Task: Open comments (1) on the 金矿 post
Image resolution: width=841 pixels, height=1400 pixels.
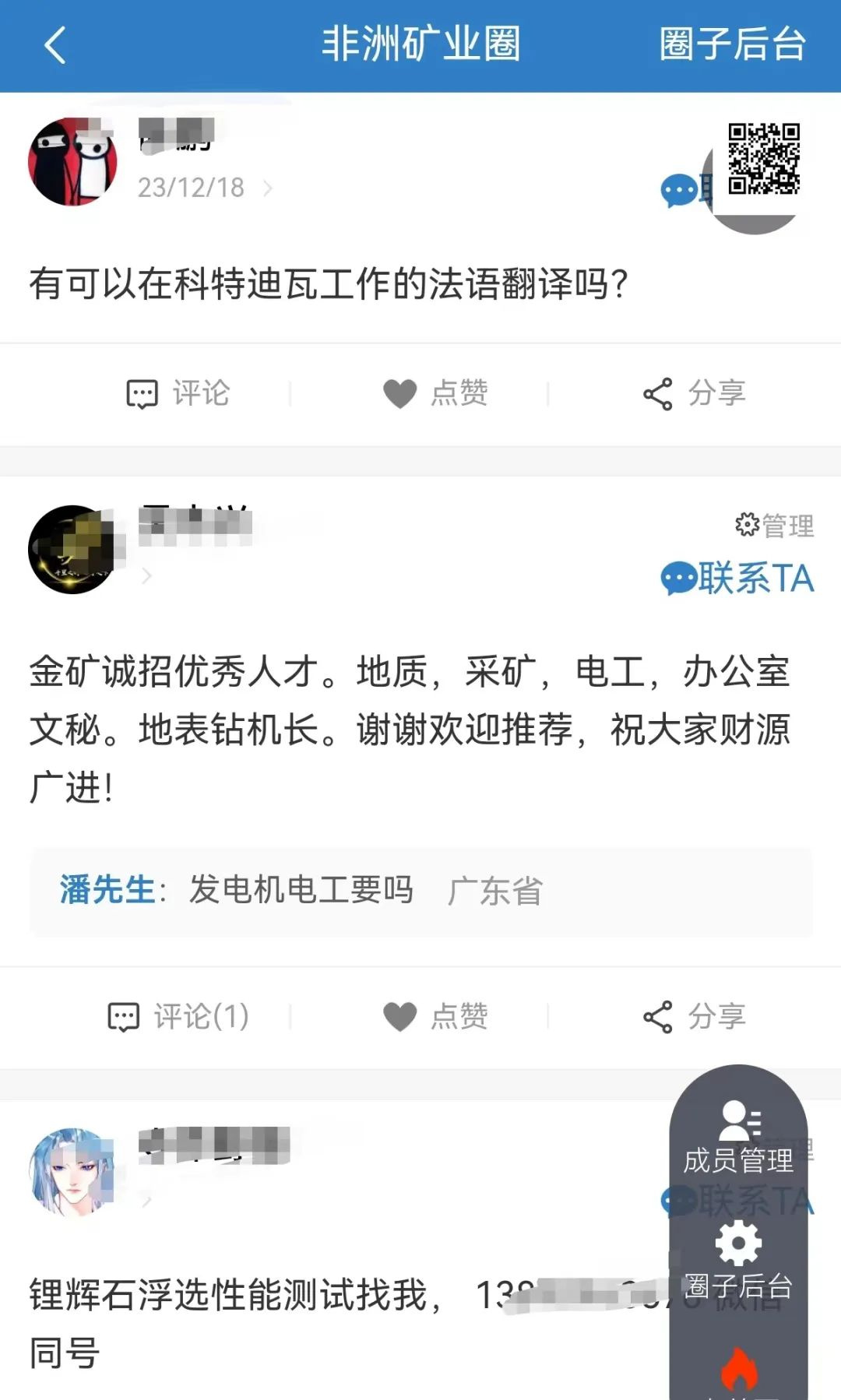Action: tap(178, 1016)
